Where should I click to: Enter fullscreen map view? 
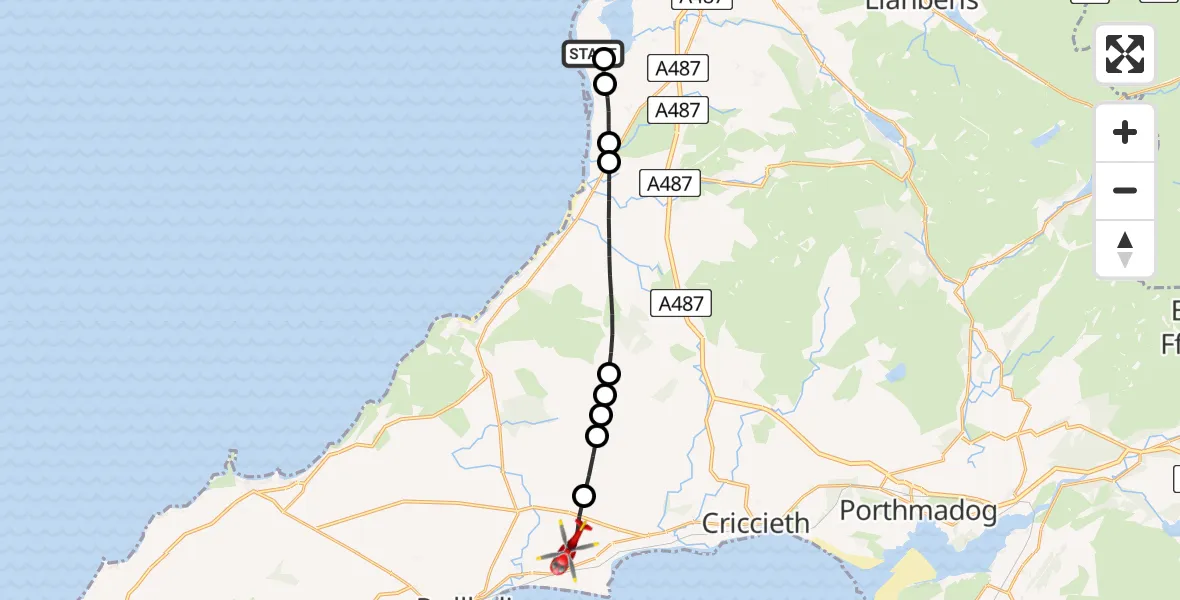pos(1125,54)
